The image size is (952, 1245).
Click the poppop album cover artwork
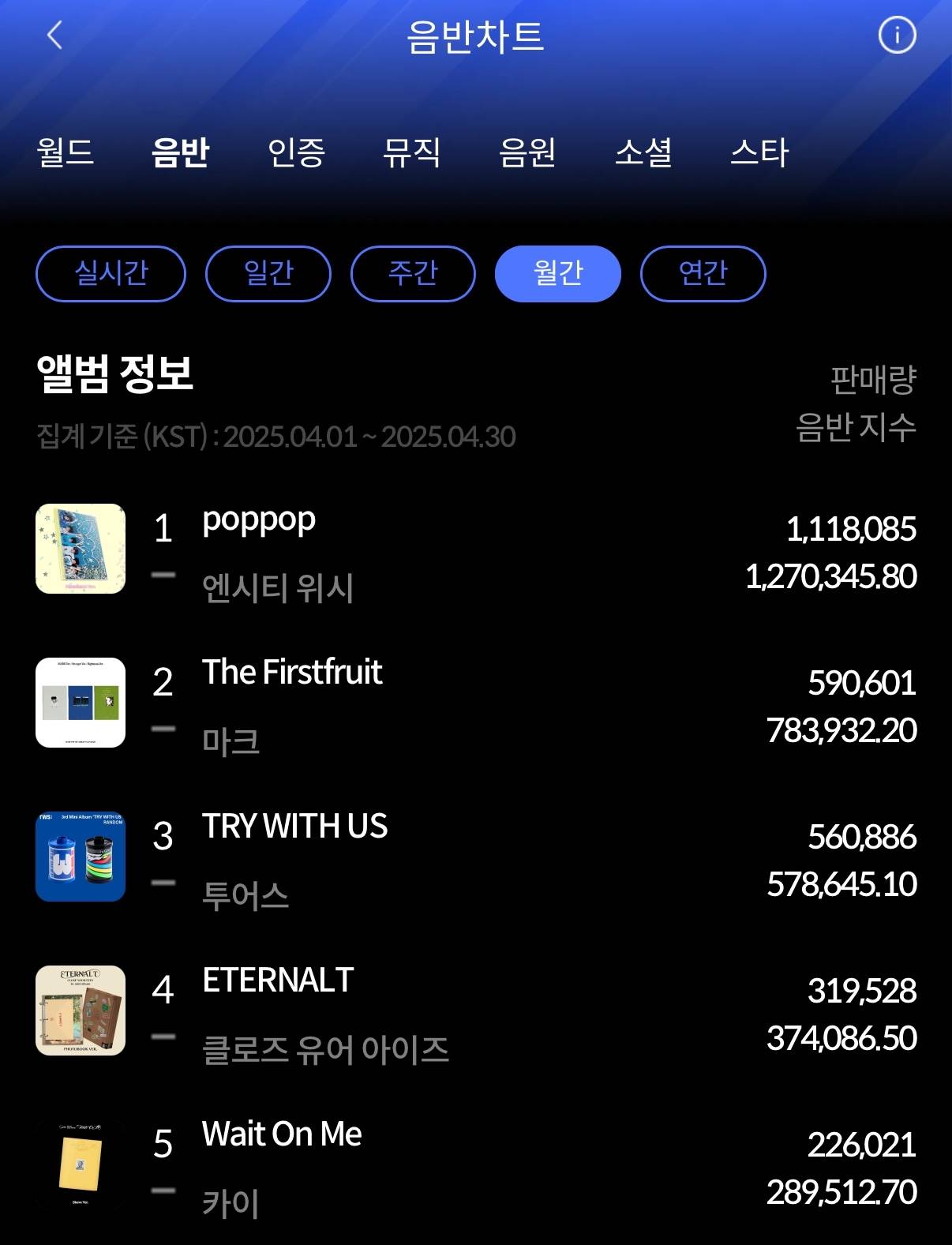(80, 548)
